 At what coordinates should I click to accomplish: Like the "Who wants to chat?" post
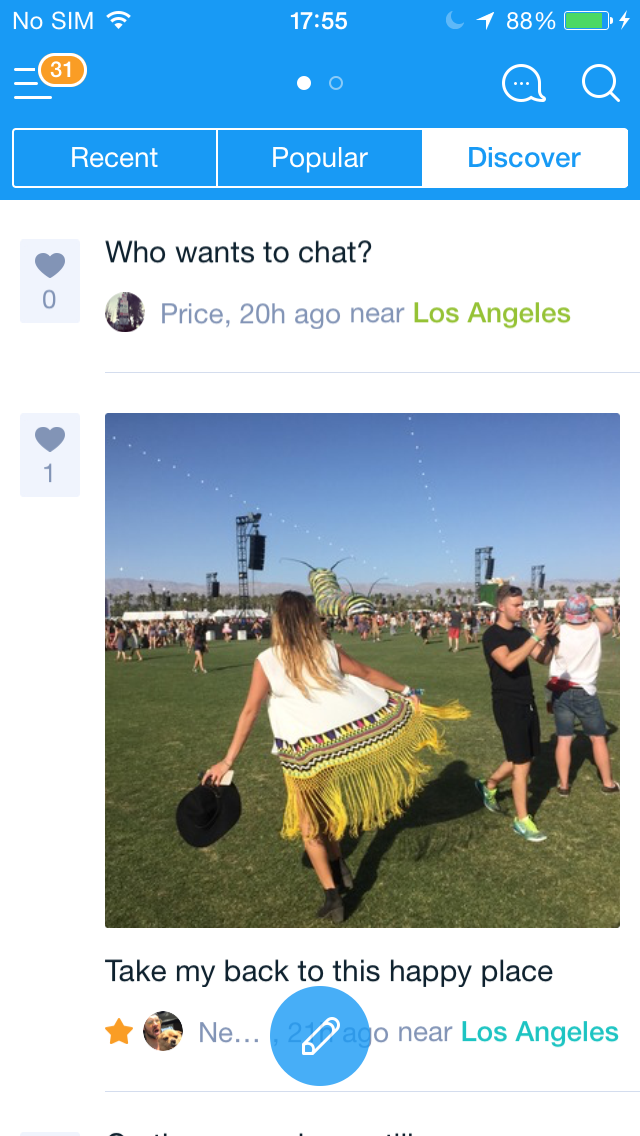coord(50,280)
